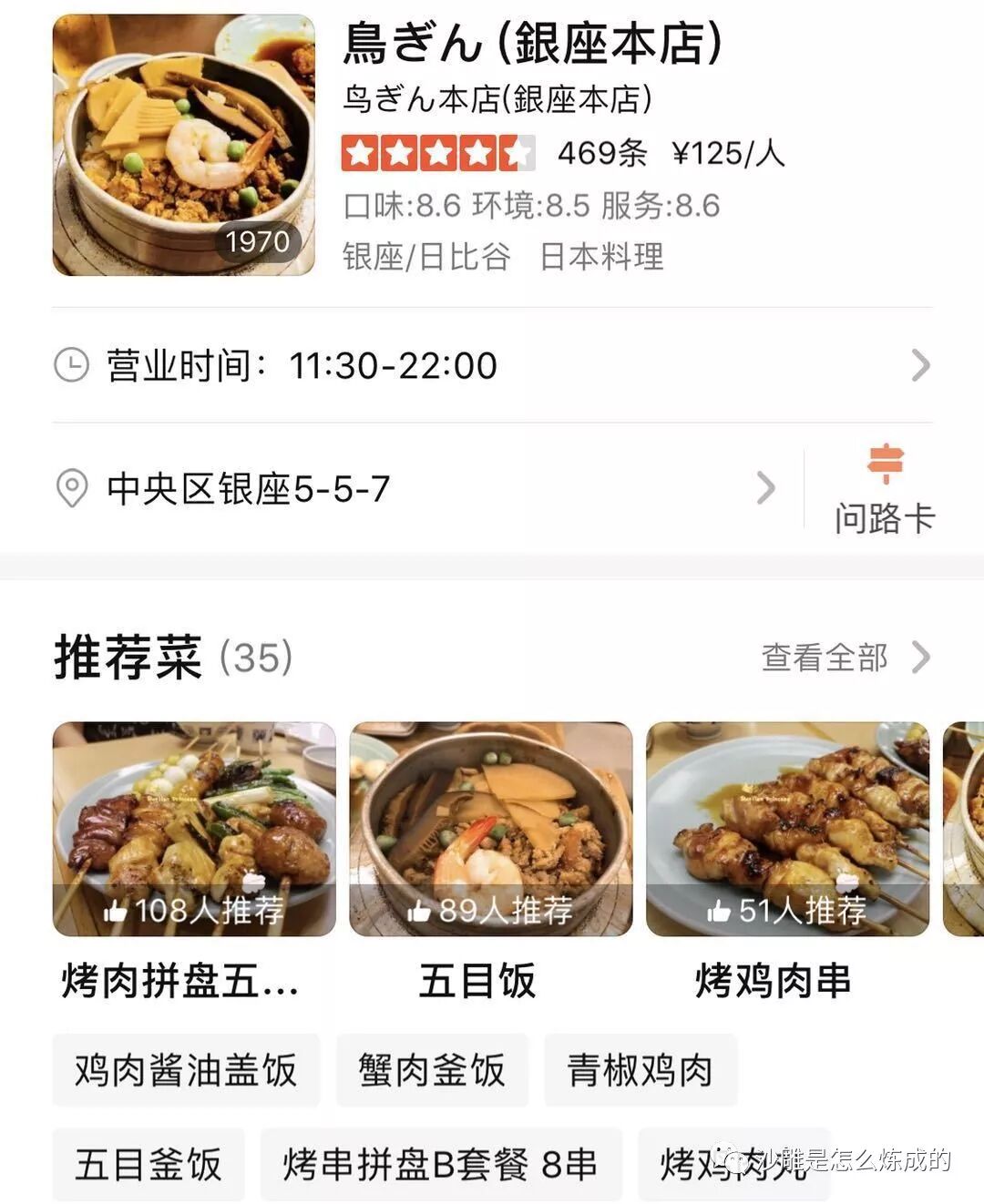Open the 问路卡 direction card
The height and width of the screenshot is (1204, 984).
(x=884, y=489)
